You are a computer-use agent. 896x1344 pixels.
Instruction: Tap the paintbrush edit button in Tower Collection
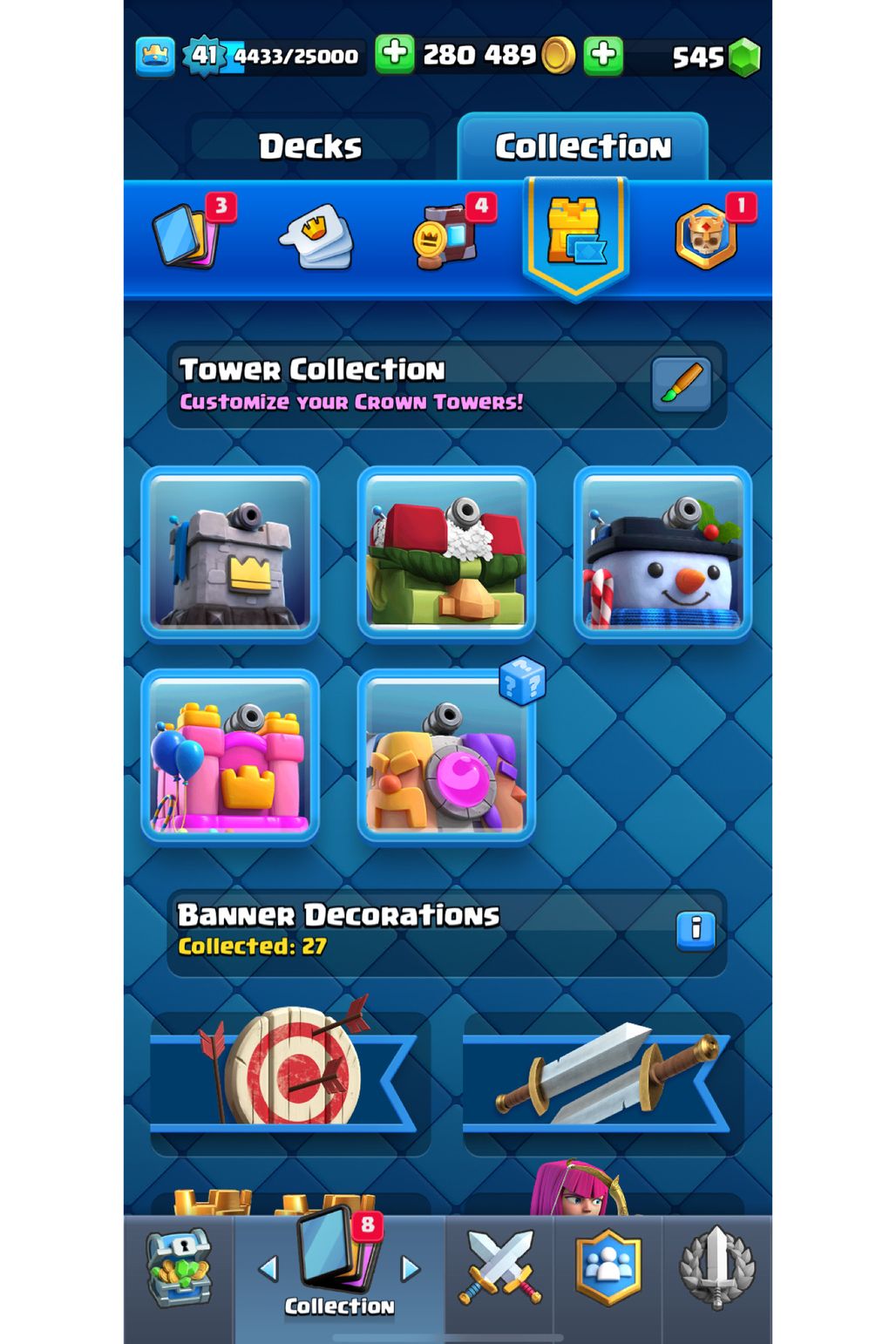click(x=681, y=384)
